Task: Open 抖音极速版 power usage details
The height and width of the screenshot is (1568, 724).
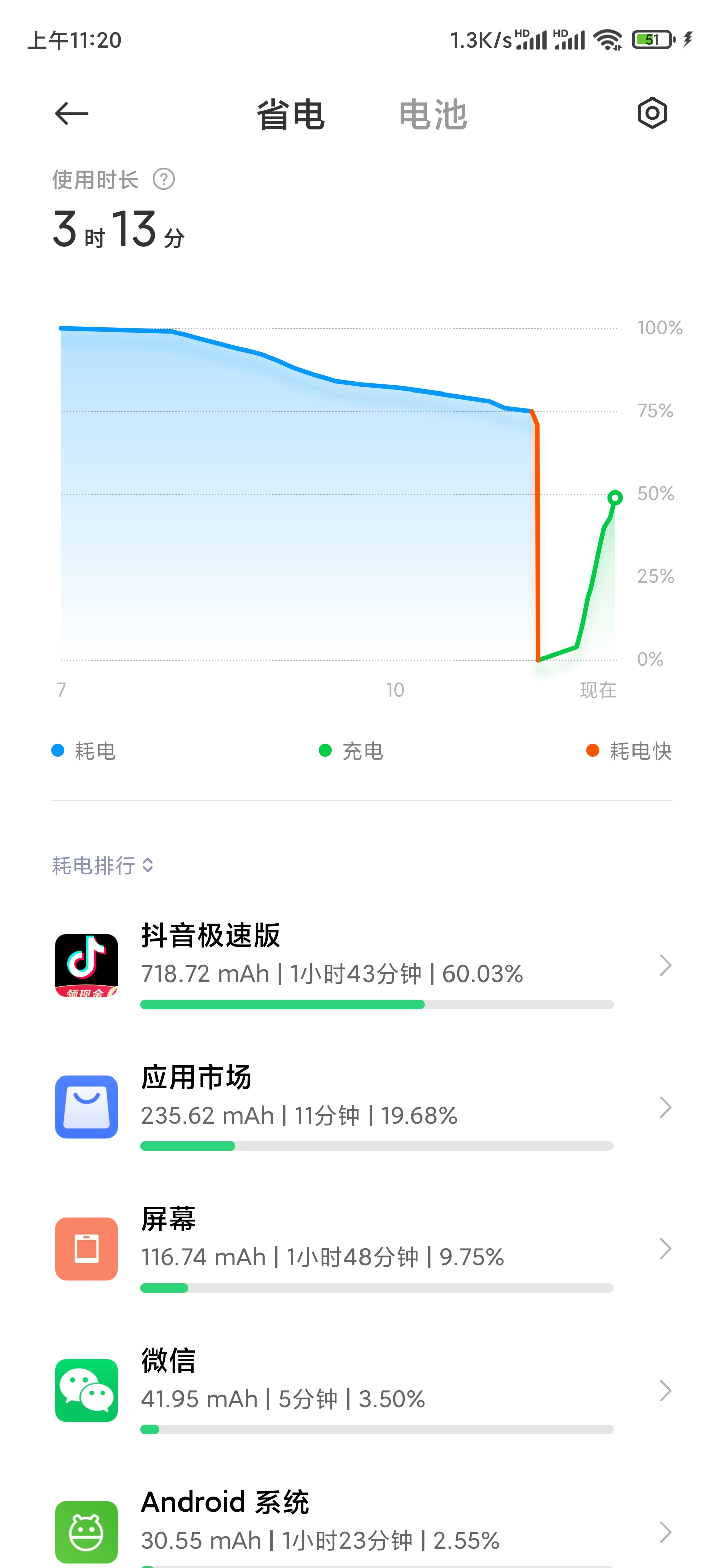Action: 361,965
